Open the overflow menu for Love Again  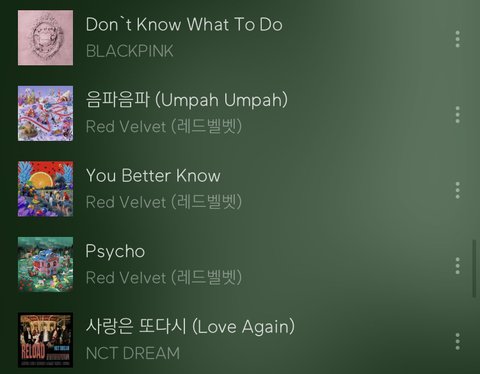458,341
